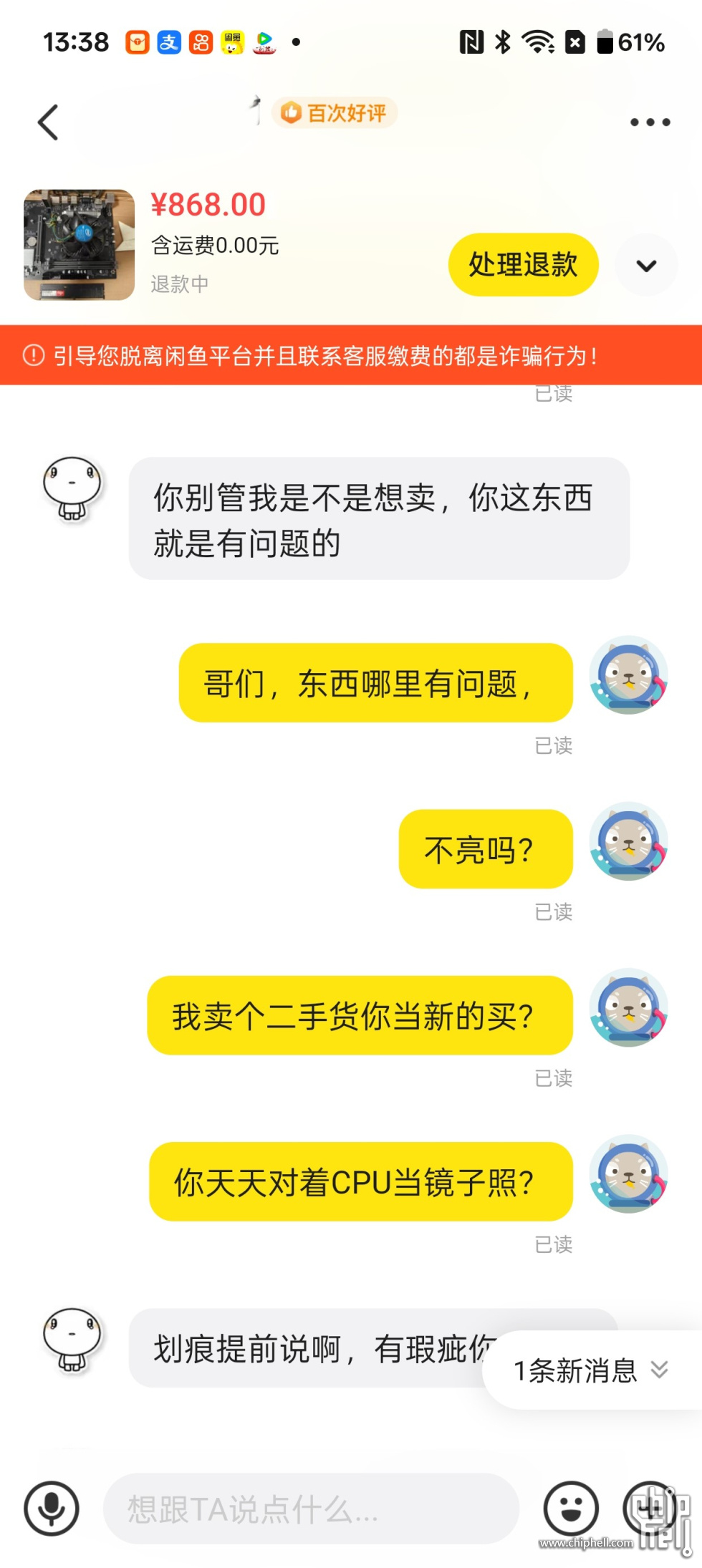Open the ¥868.00 motherboard item thumbnail
This screenshot has width=702, height=1568.
point(79,245)
